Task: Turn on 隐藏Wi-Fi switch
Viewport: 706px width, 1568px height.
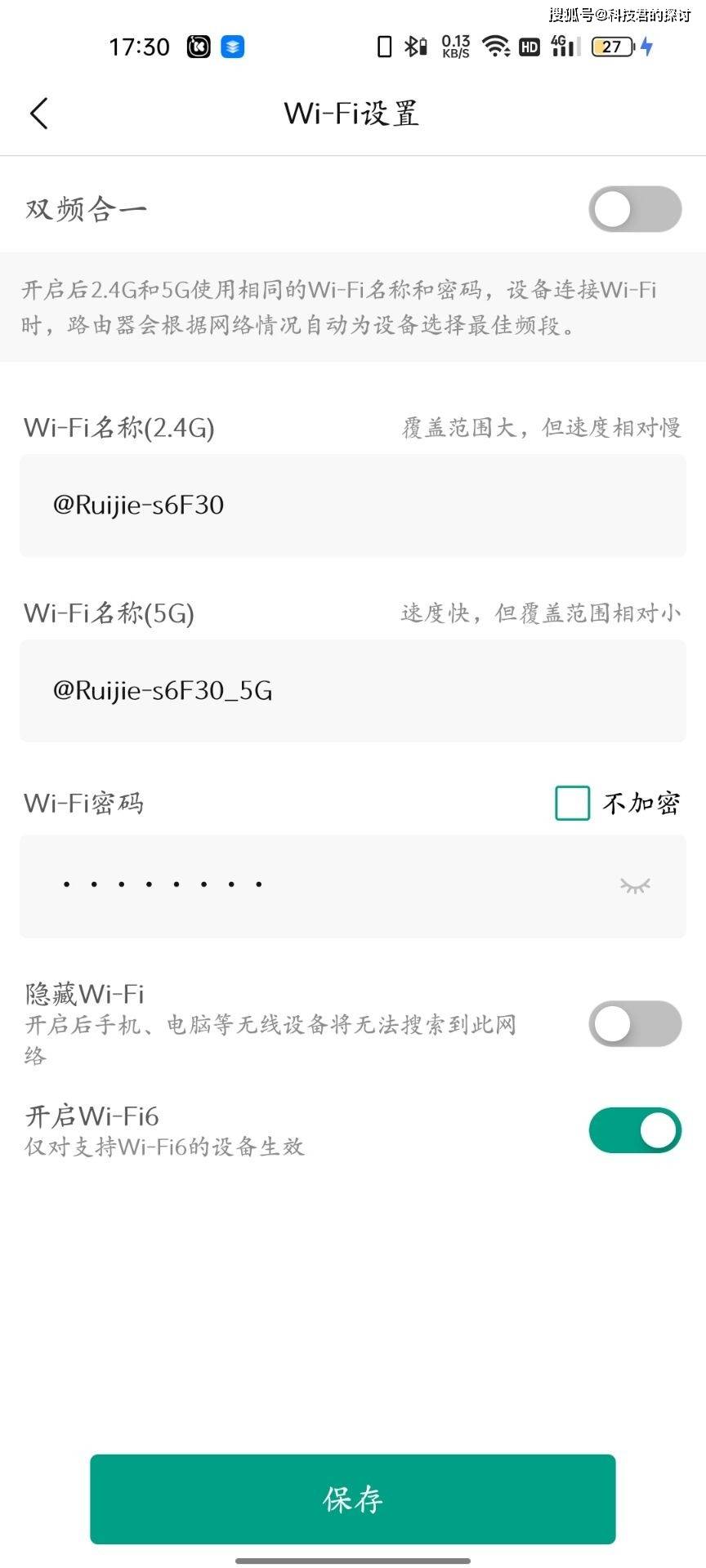Action: pyautogui.click(x=635, y=1024)
